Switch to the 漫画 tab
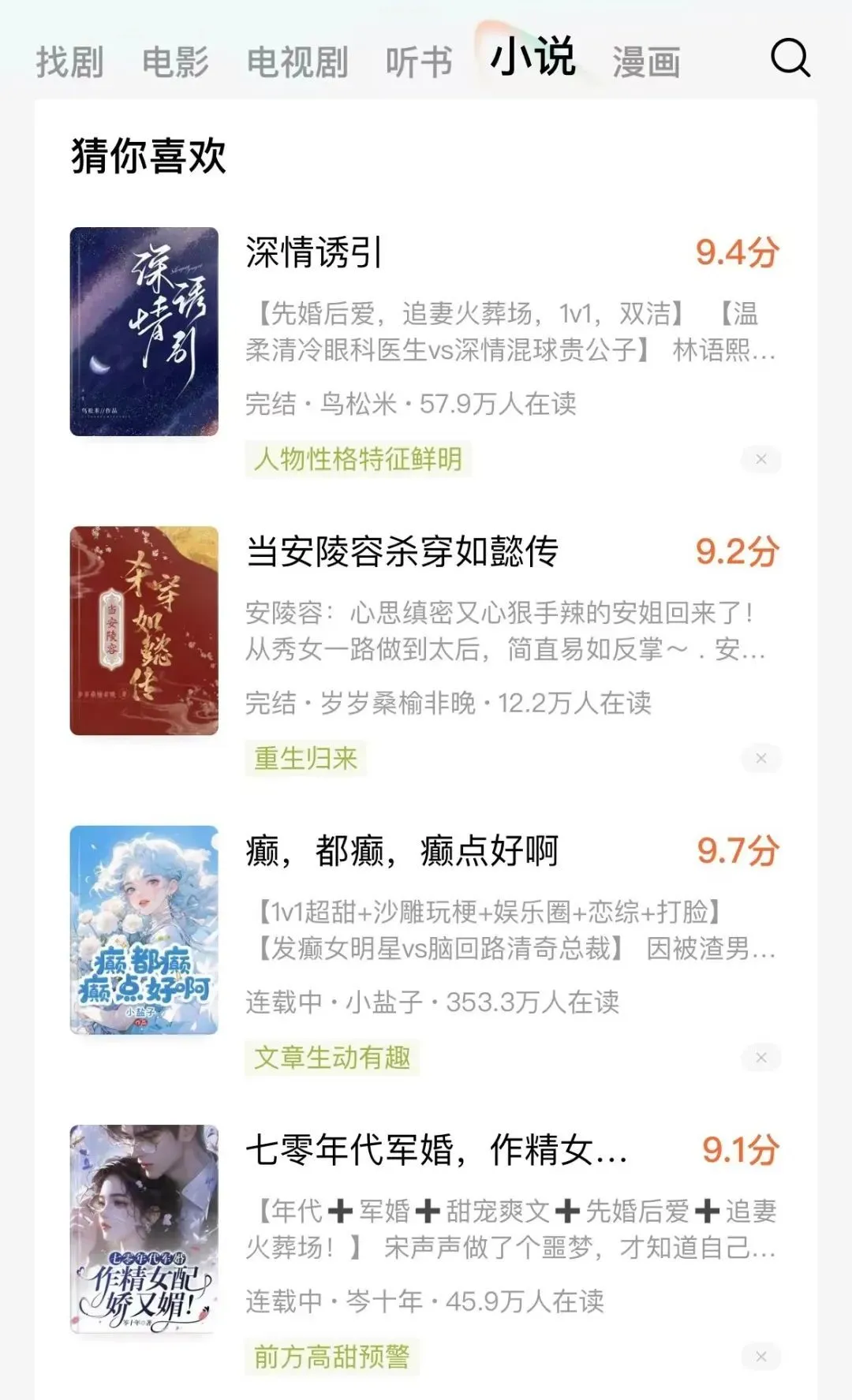The image size is (852, 1400). (x=646, y=62)
